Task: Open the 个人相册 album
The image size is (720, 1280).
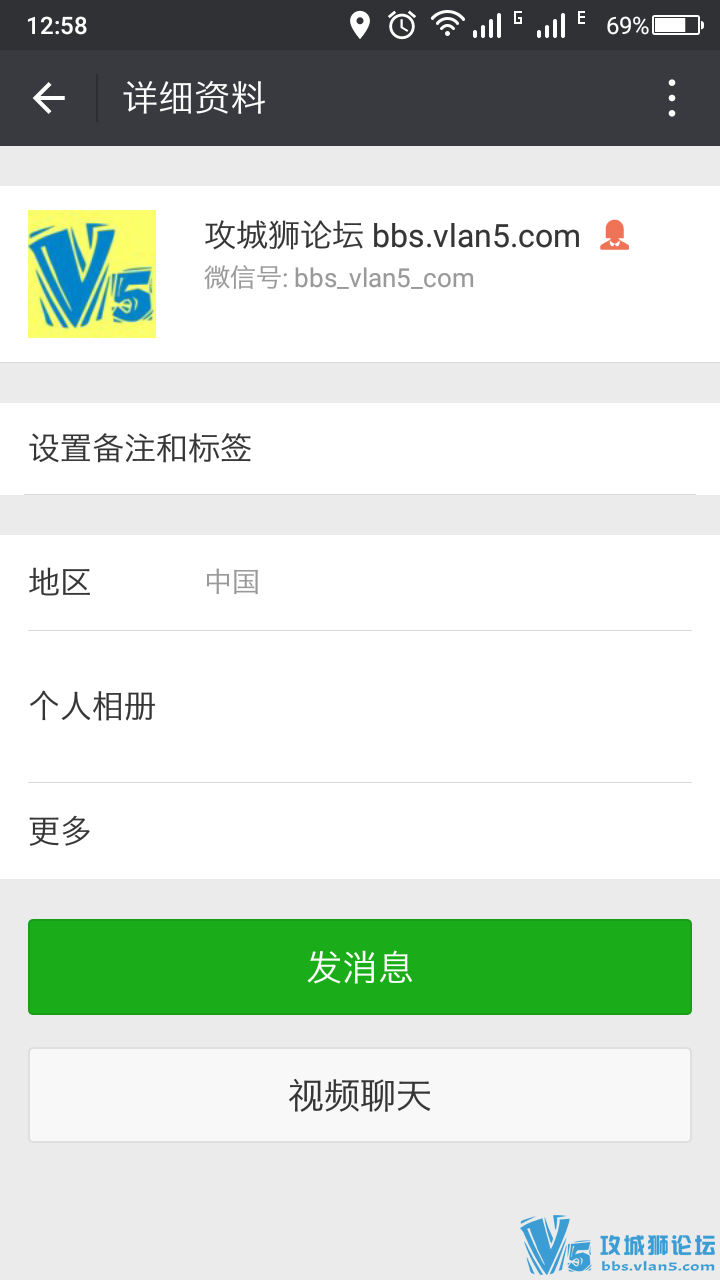Action: tap(360, 706)
